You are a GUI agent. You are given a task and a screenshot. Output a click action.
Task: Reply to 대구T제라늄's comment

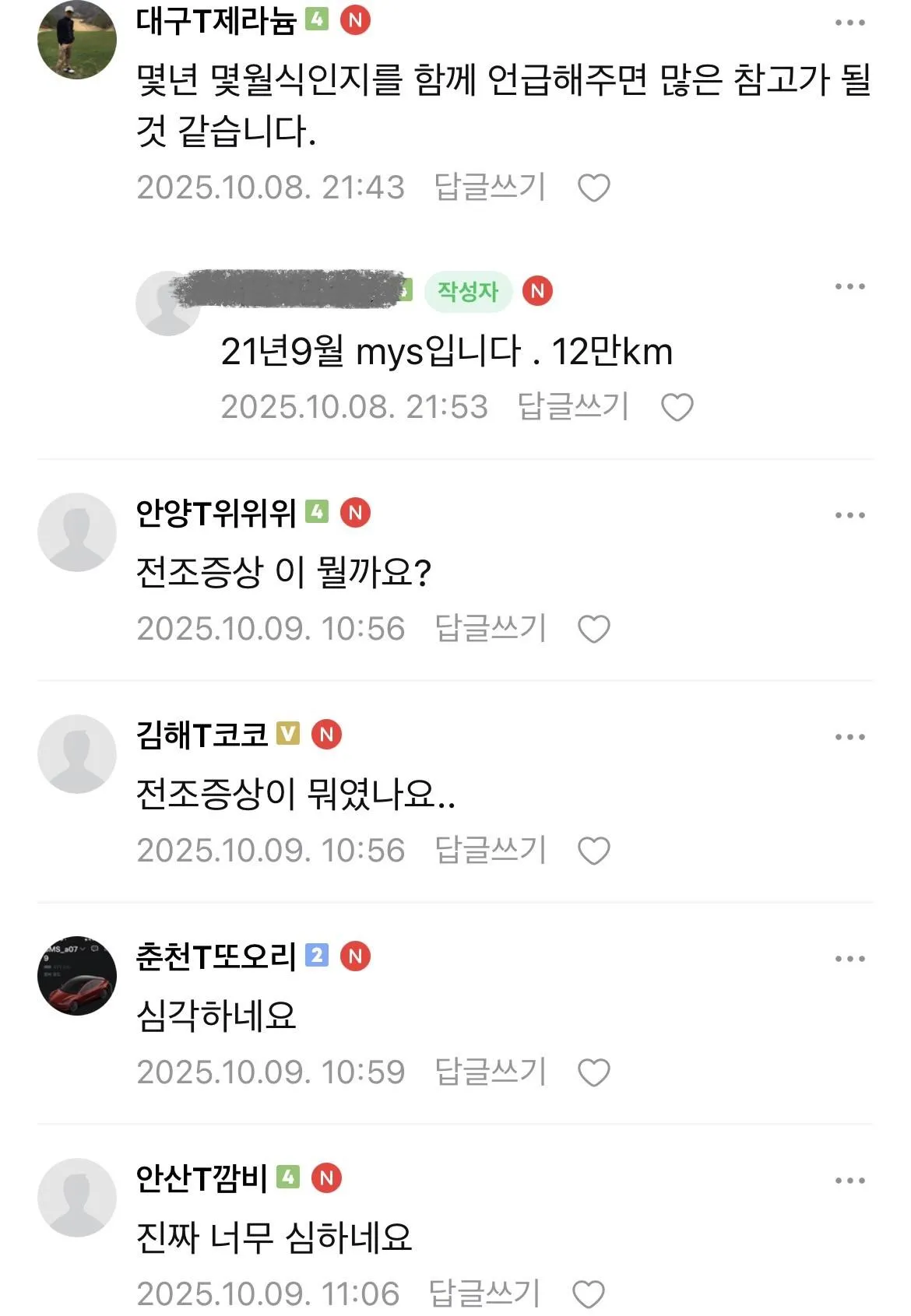490,187
